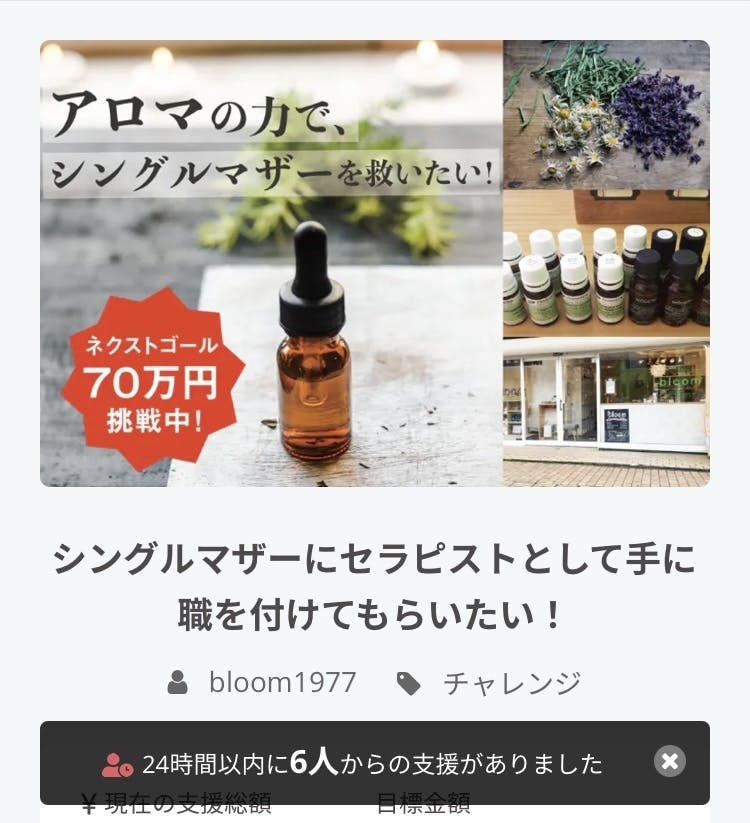The image size is (750, 823).
Task: Dismiss the 24時間以内 support notification banner
Action: pos(670,762)
